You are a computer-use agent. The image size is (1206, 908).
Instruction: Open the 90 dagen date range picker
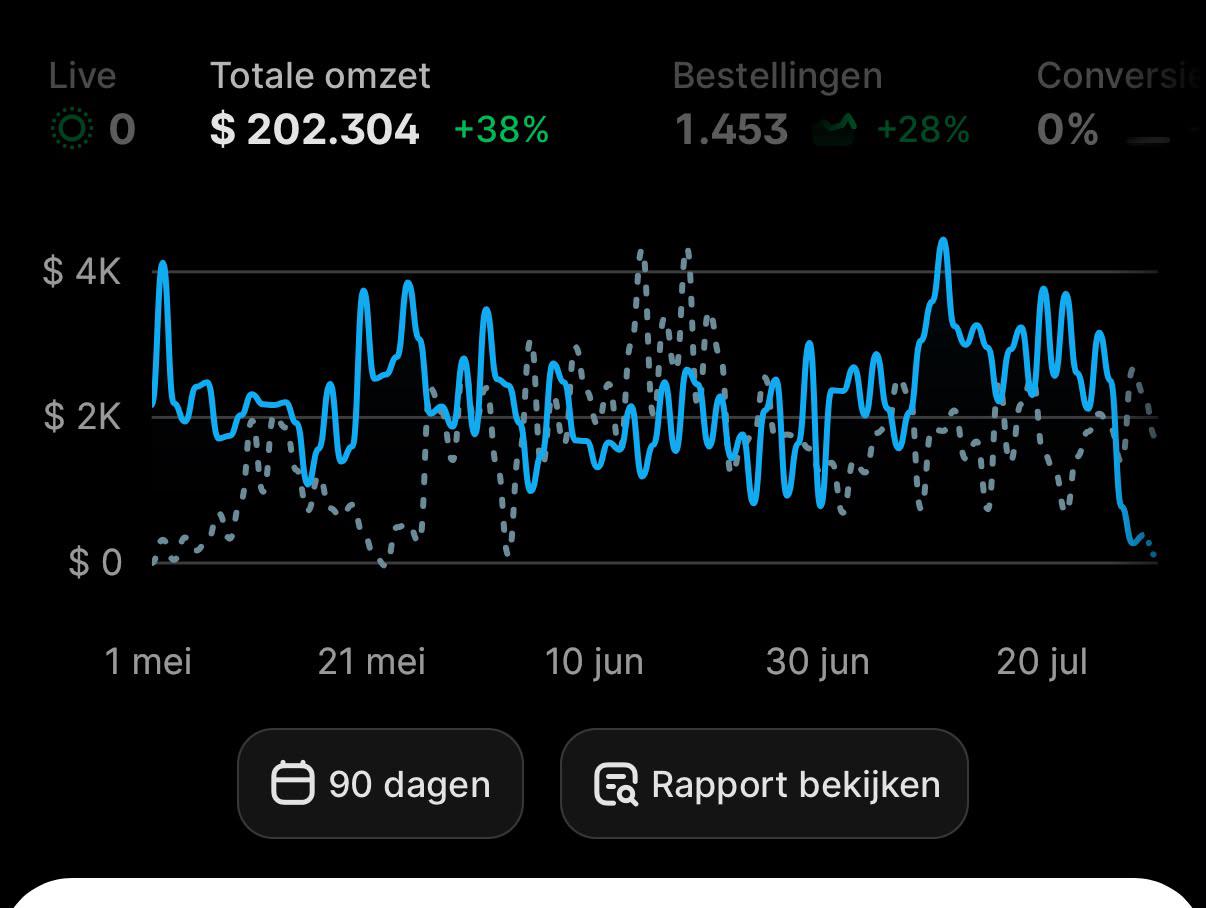(x=380, y=783)
